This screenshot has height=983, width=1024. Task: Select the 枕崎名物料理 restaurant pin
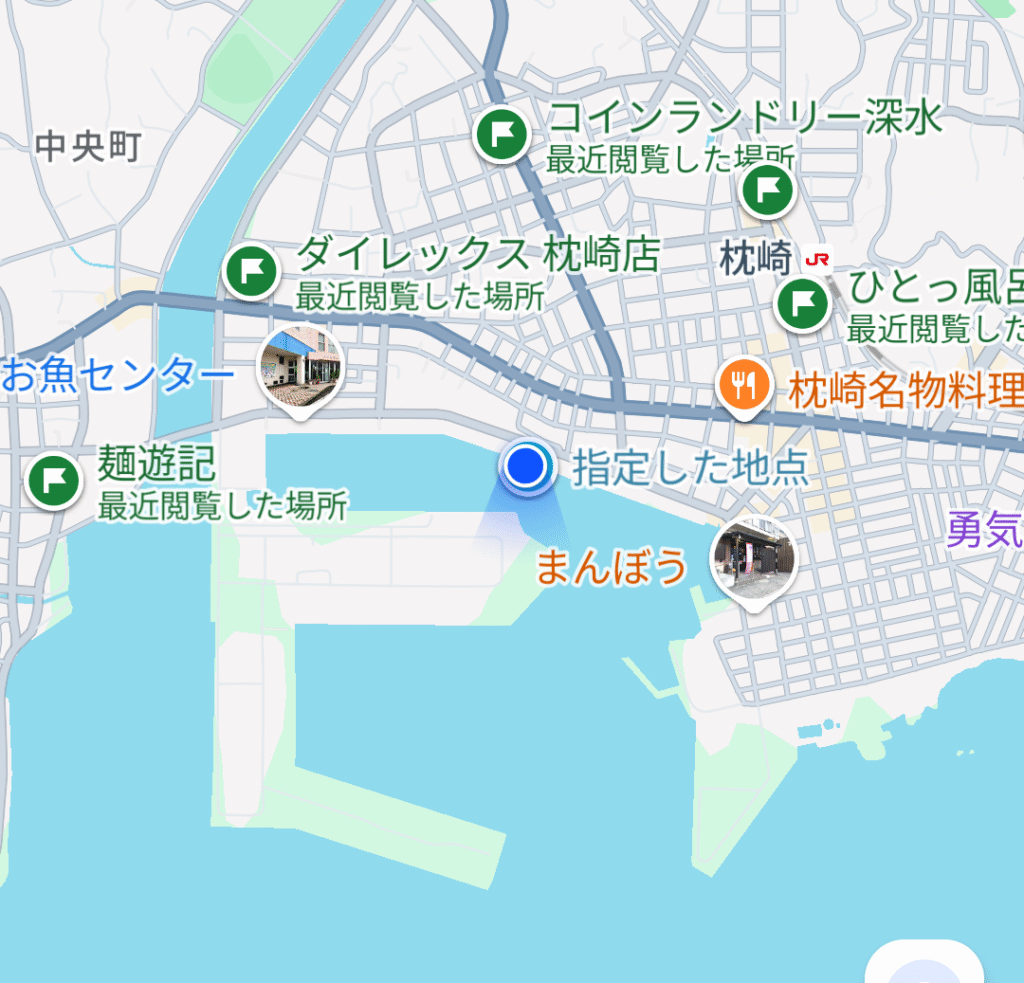point(743,385)
